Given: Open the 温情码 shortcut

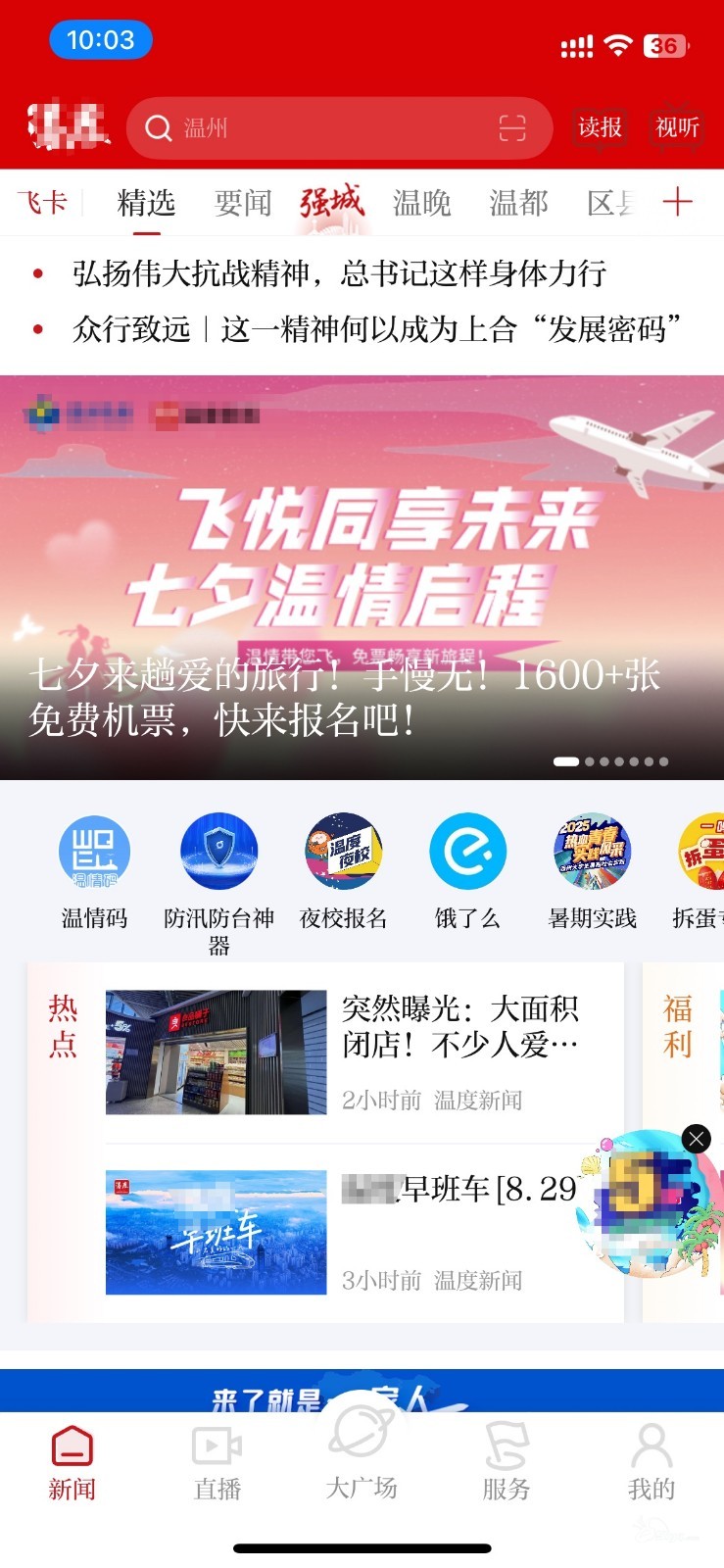Looking at the screenshot, I should (x=95, y=869).
